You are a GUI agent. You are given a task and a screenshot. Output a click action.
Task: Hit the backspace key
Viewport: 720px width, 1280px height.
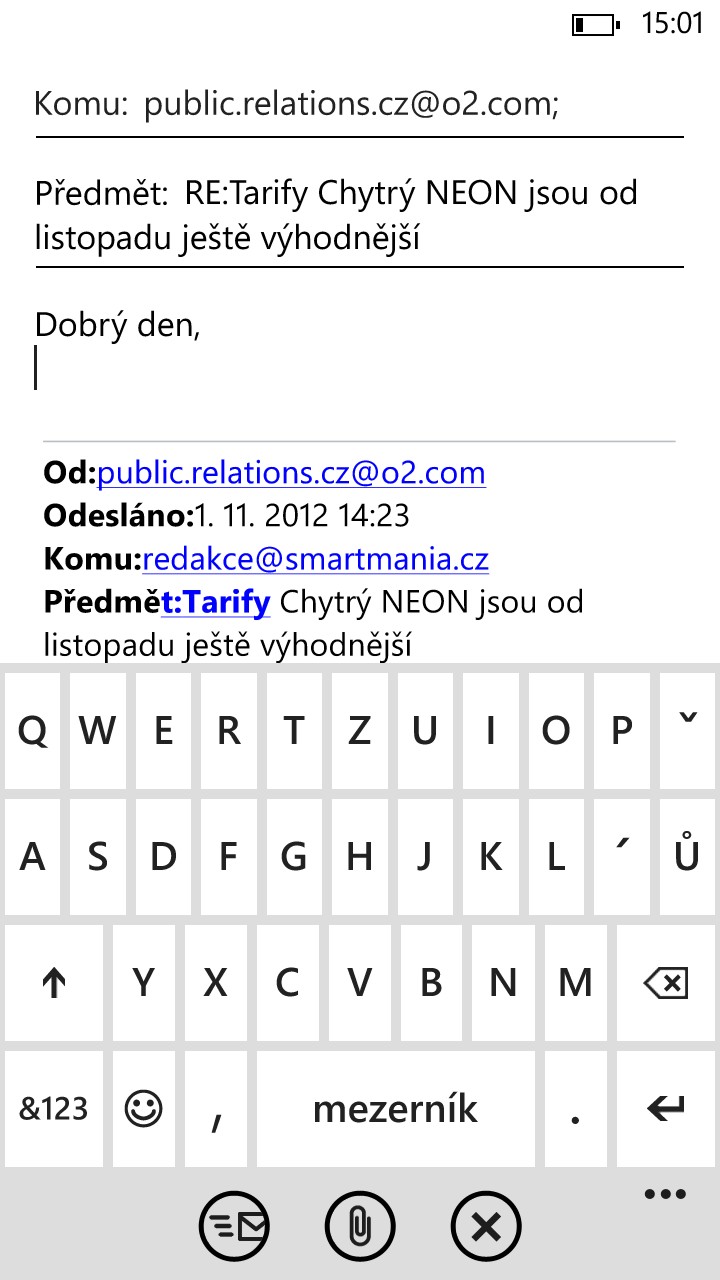pyautogui.click(x=666, y=984)
